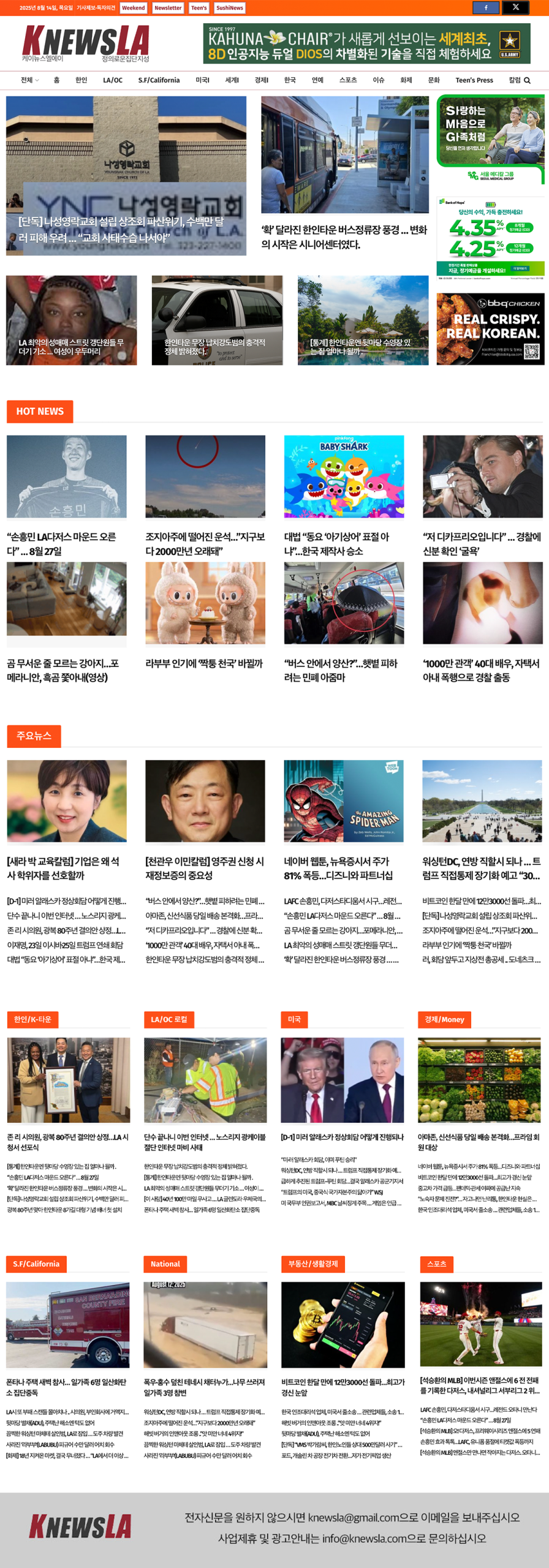Open the Newsletter link
This screenshot has width=549, height=1568.
[168, 8]
